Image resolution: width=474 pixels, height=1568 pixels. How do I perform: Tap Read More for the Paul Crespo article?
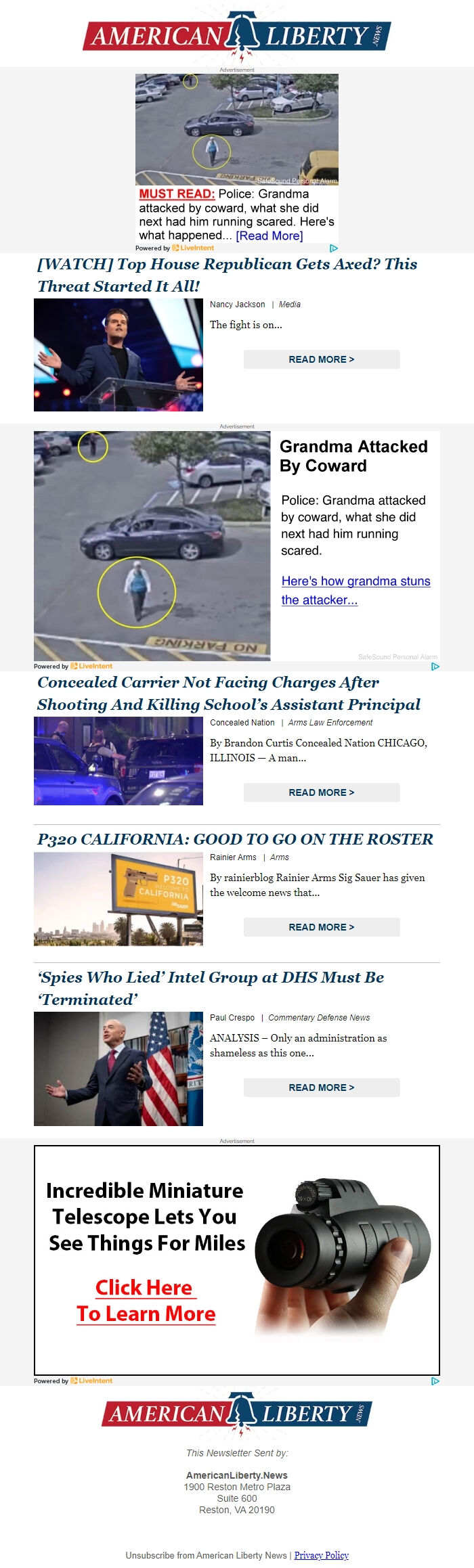[322, 1088]
